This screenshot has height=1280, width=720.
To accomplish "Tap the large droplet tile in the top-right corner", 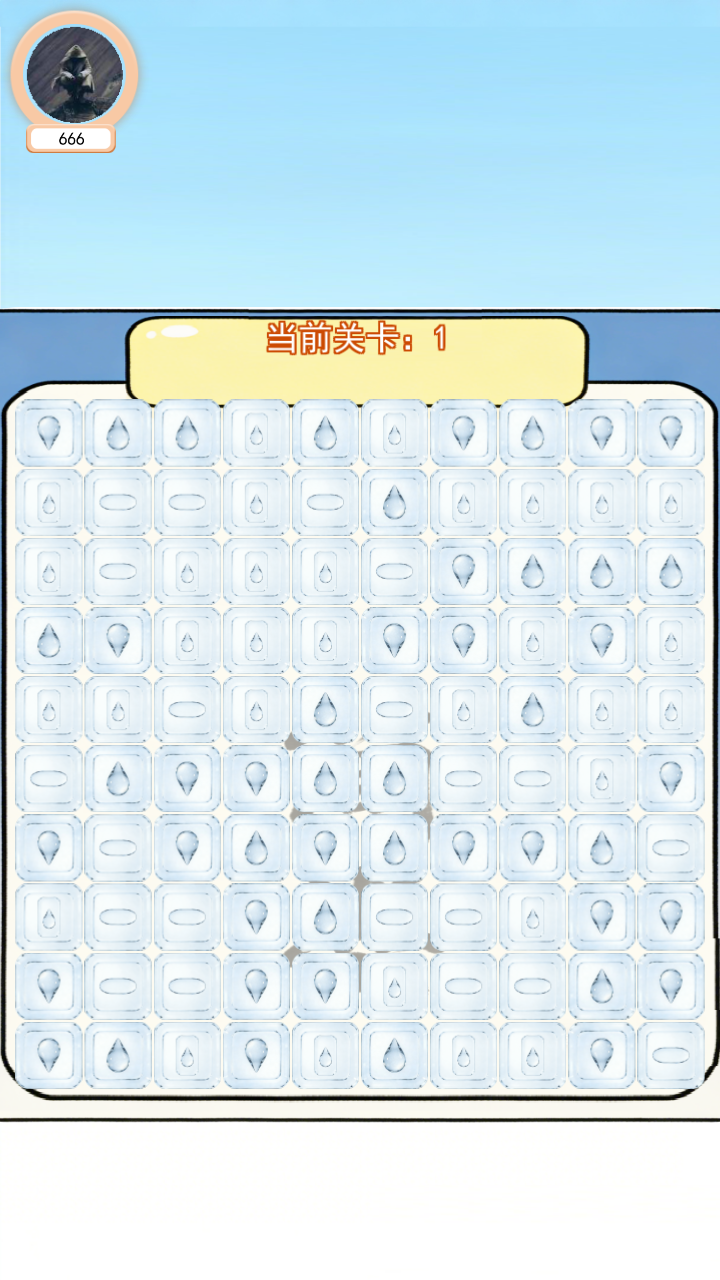I will [669, 432].
